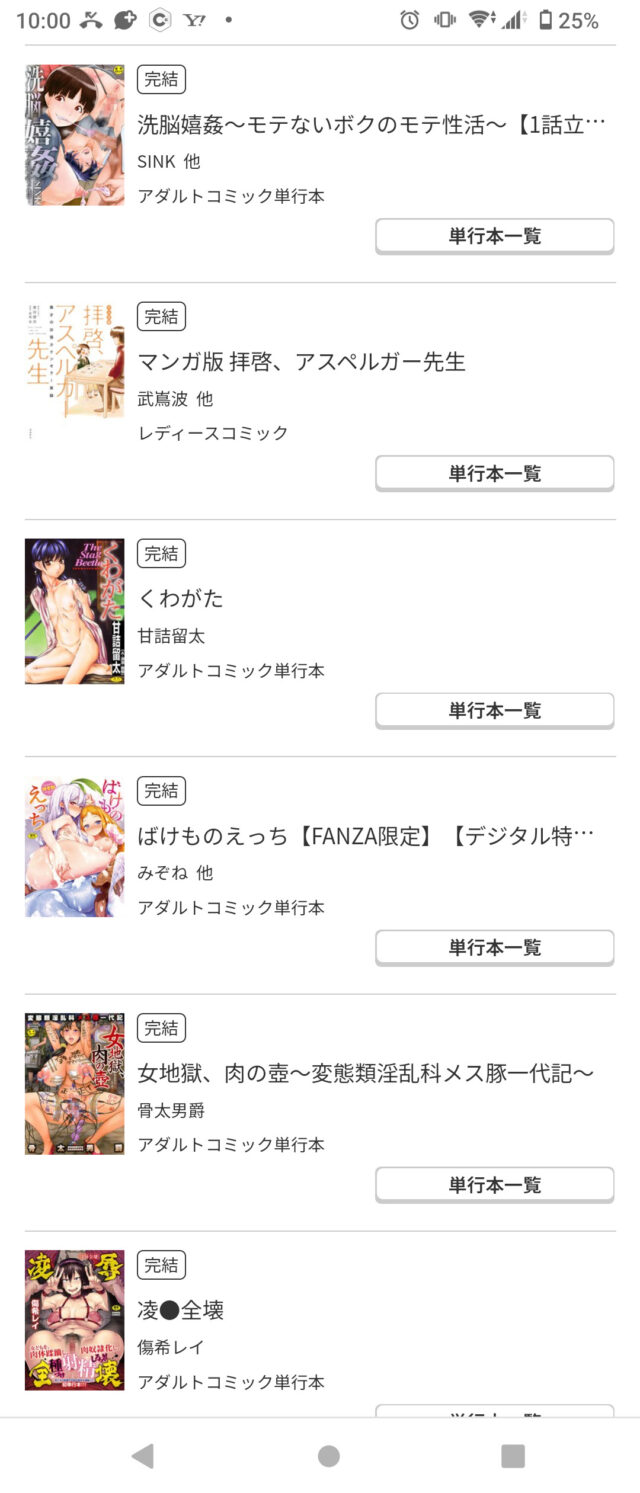Tap the cover image of ばけものえっち
Screen dimensions: 640x1493
[75, 846]
